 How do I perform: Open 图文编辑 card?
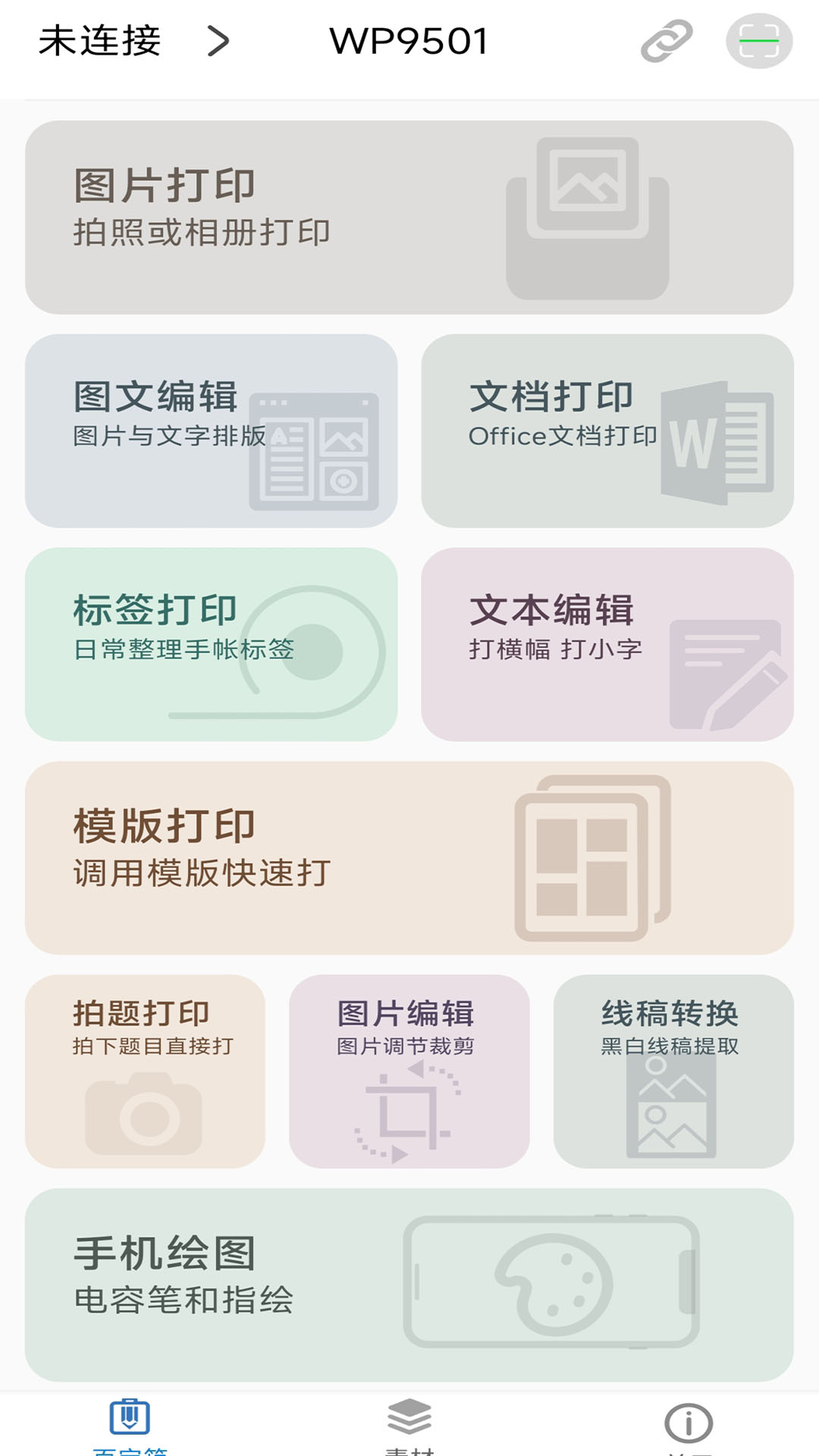point(212,431)
